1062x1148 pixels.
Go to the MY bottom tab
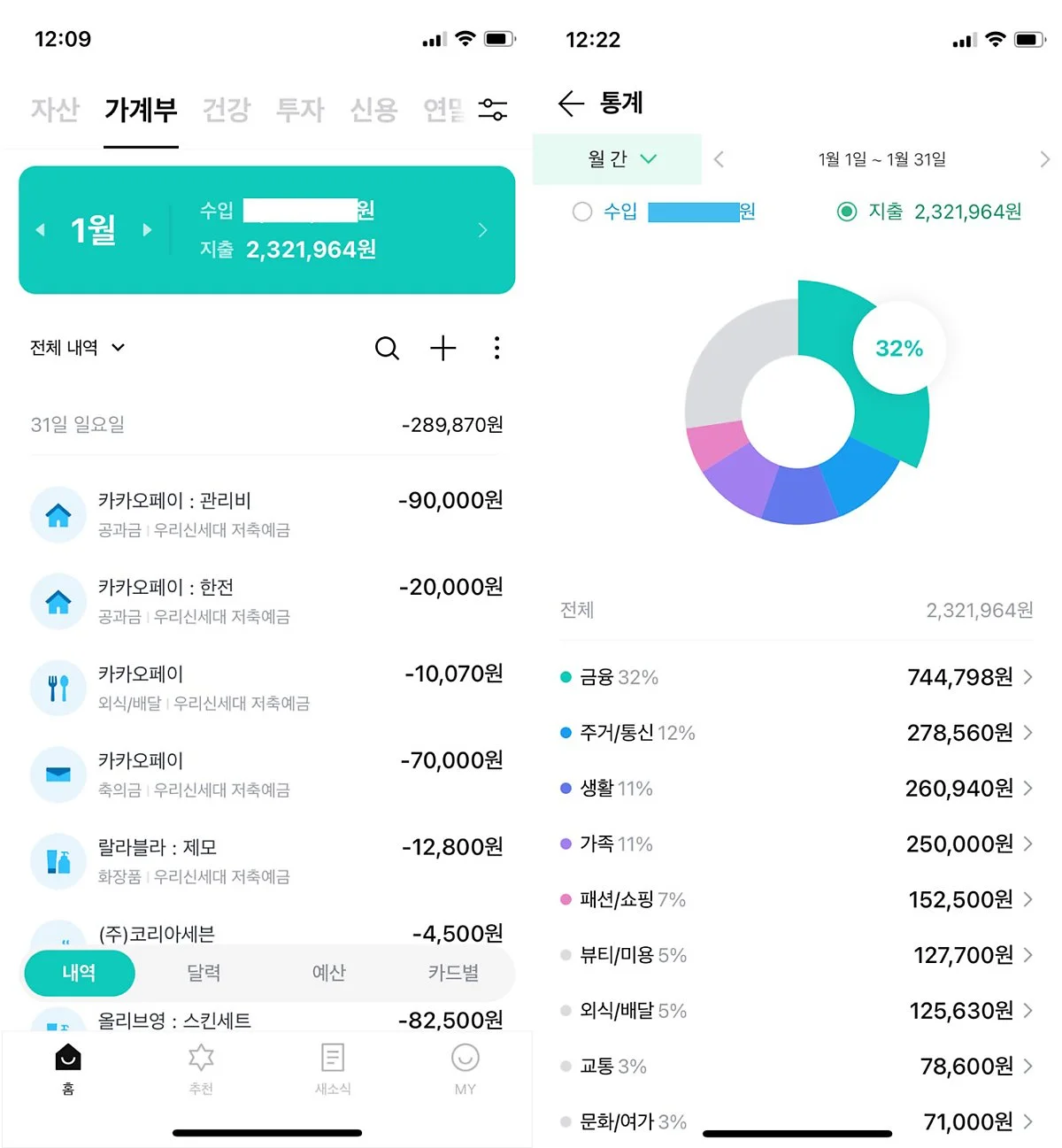pyautogui.click(x=465, y=1069)
